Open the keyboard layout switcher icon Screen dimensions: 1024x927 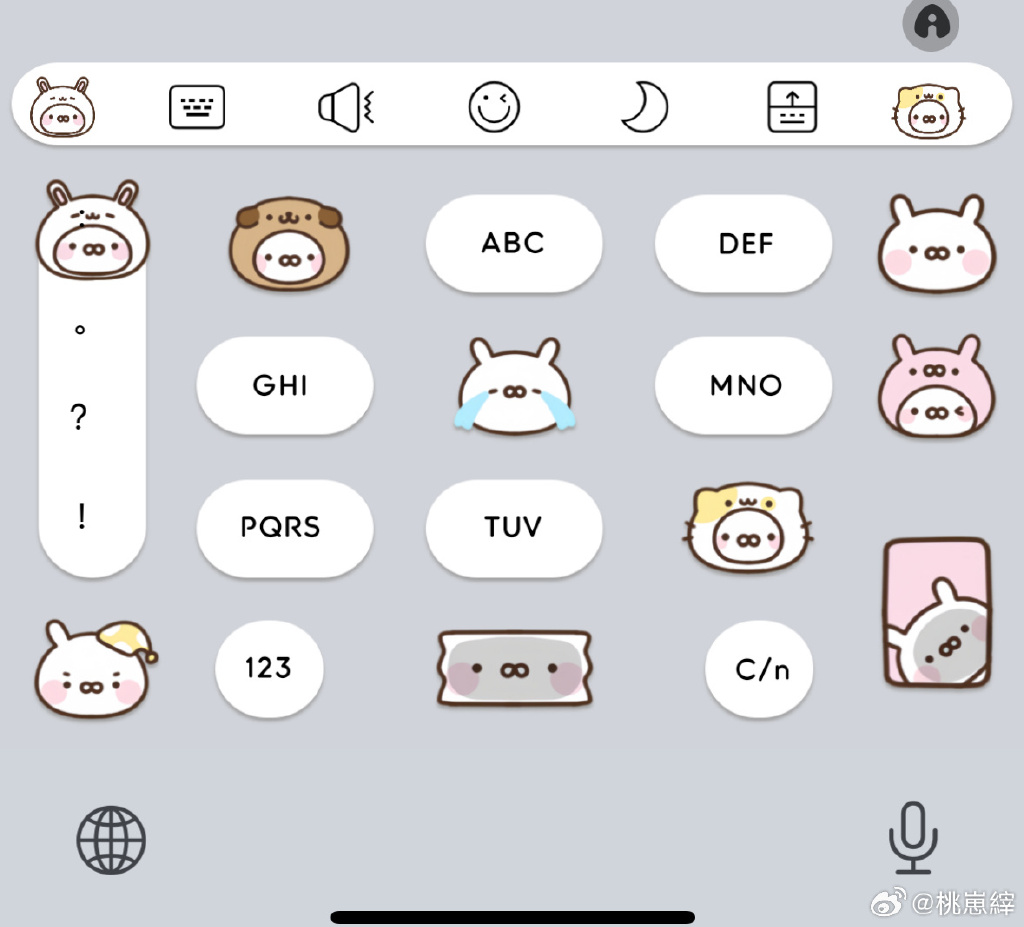click(197, 107)
